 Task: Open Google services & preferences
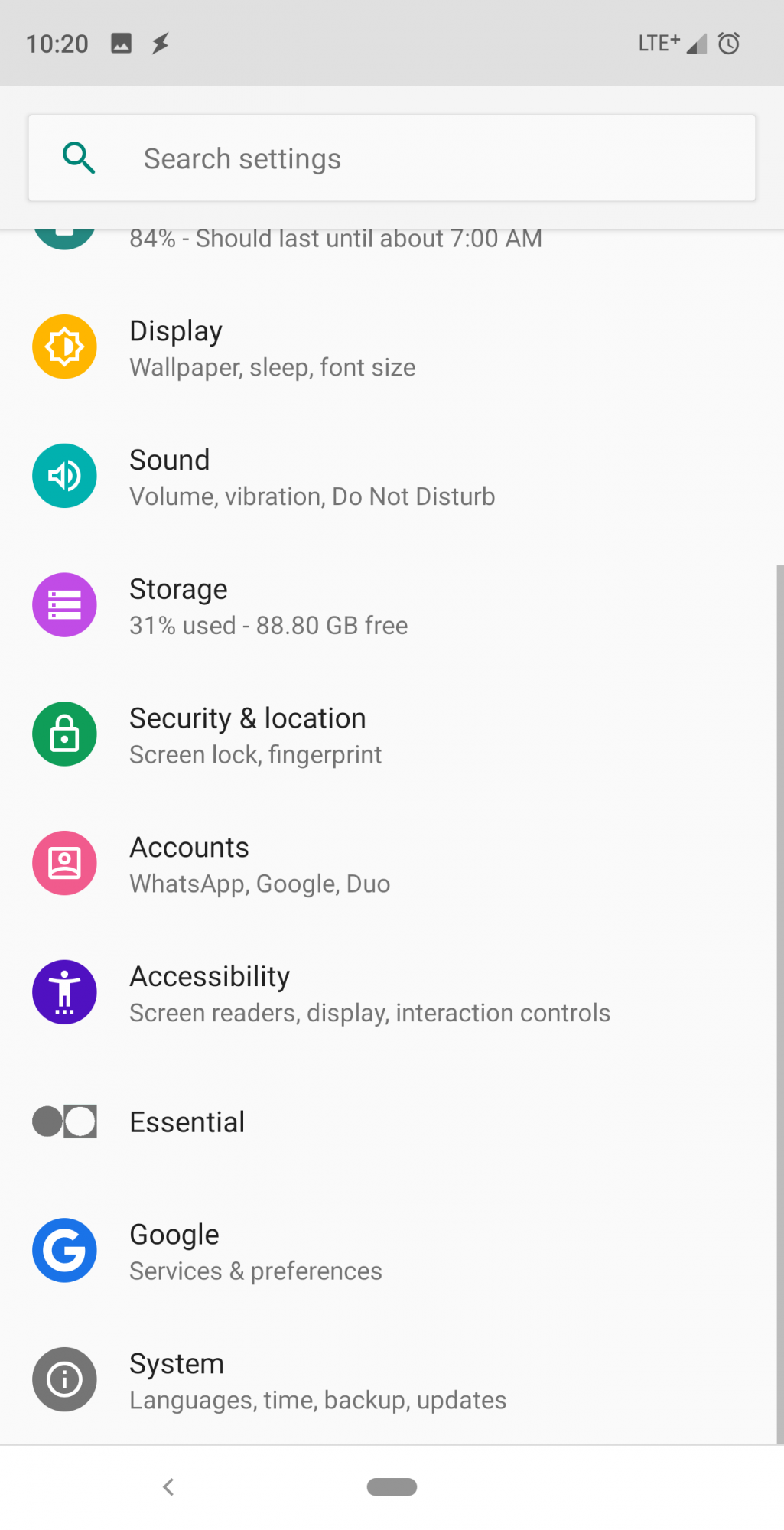pyautogui.click(x=392, y=1251)
